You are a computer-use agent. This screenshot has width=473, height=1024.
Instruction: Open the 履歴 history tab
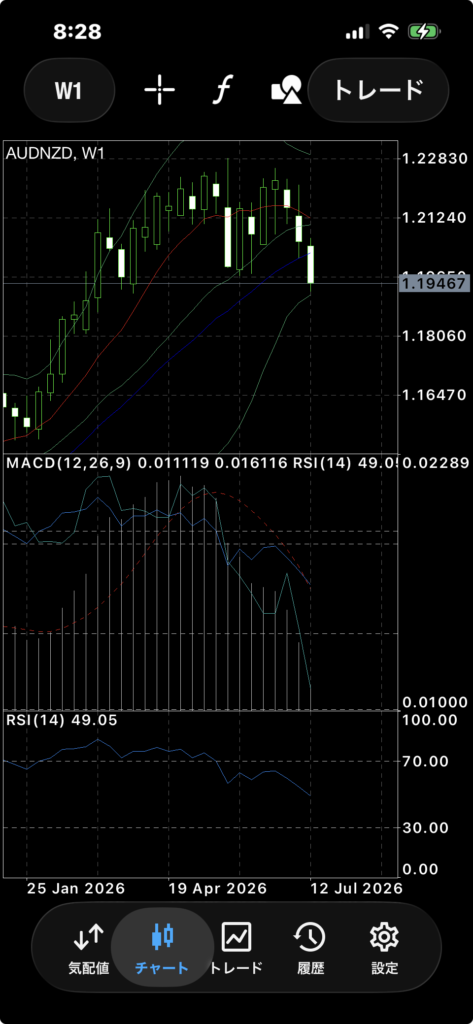[x=310, y=948]
